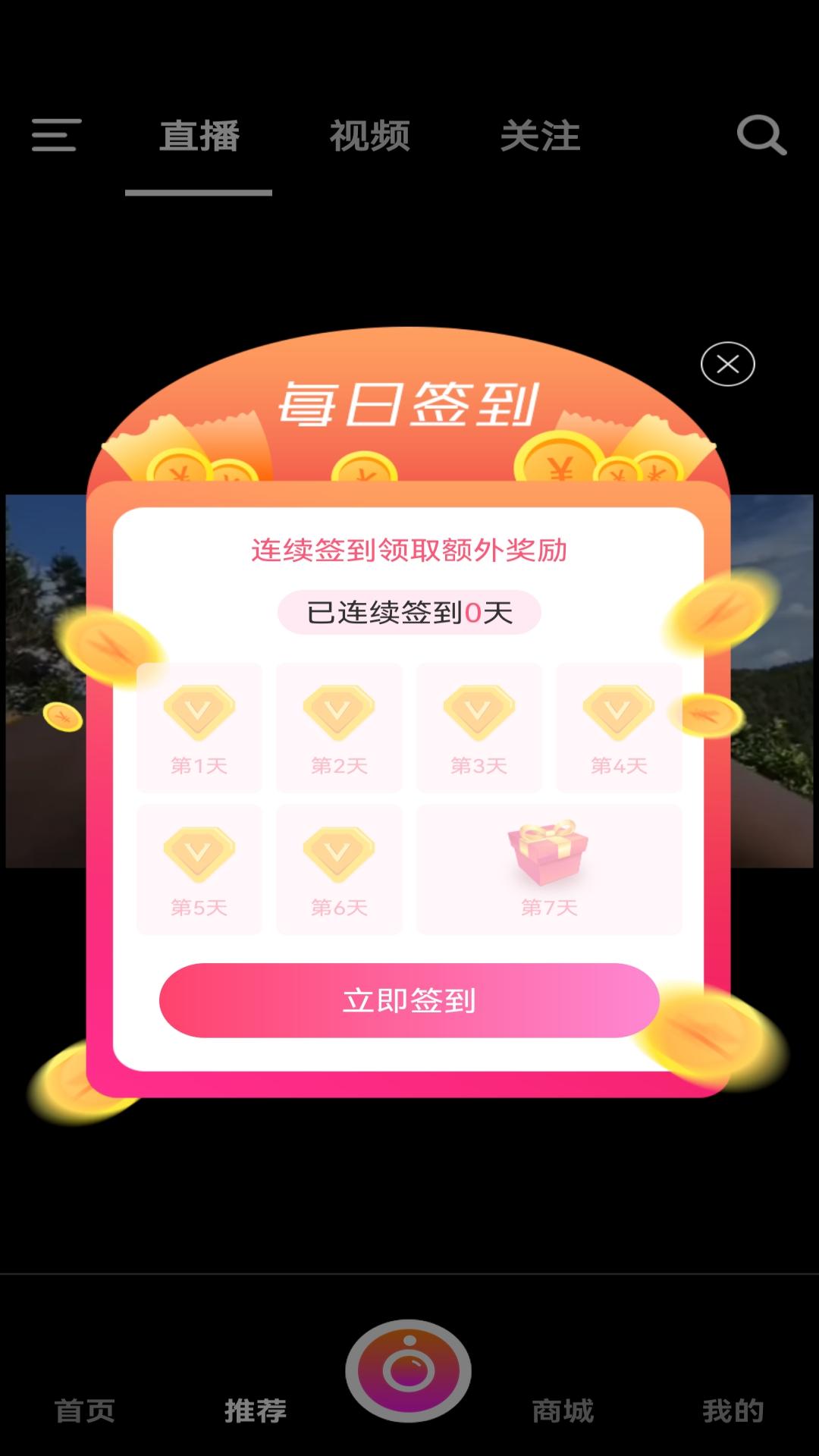Open the 第7天 gift box reward

point(548,861)
